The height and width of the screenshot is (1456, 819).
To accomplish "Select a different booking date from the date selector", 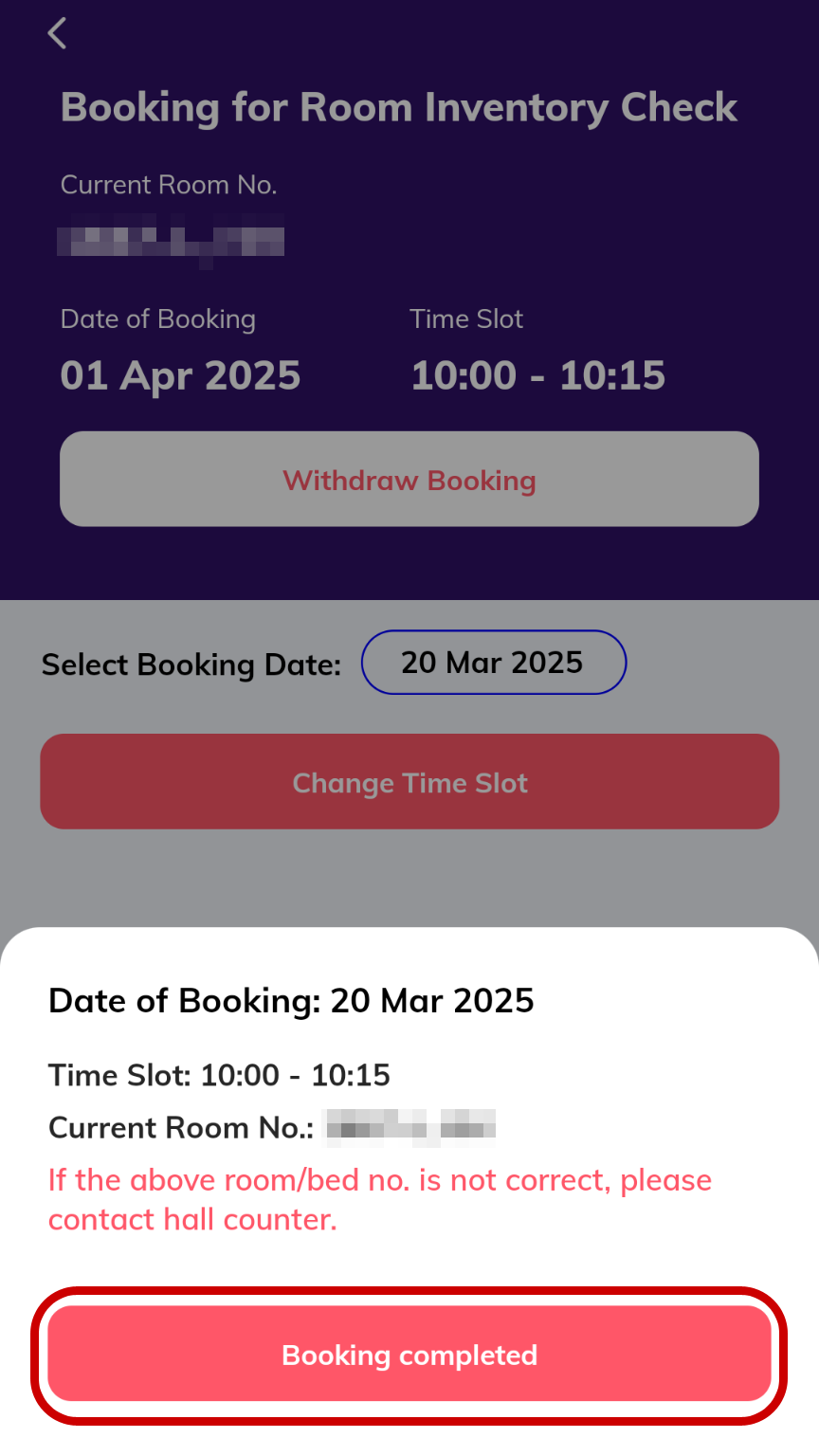I will coord(493,663).
